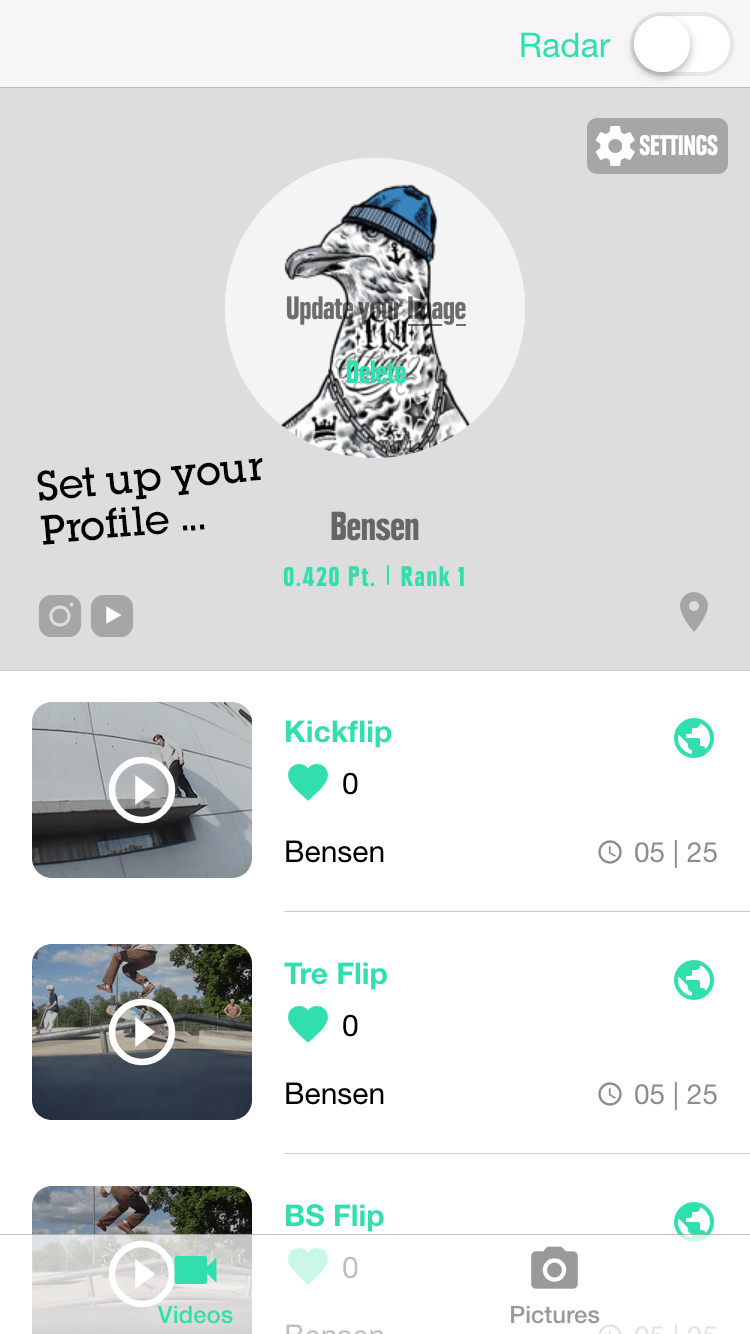Screen dimensions: 750x1334
Task: Tap the location pin icon
Action: click(694, 612)
